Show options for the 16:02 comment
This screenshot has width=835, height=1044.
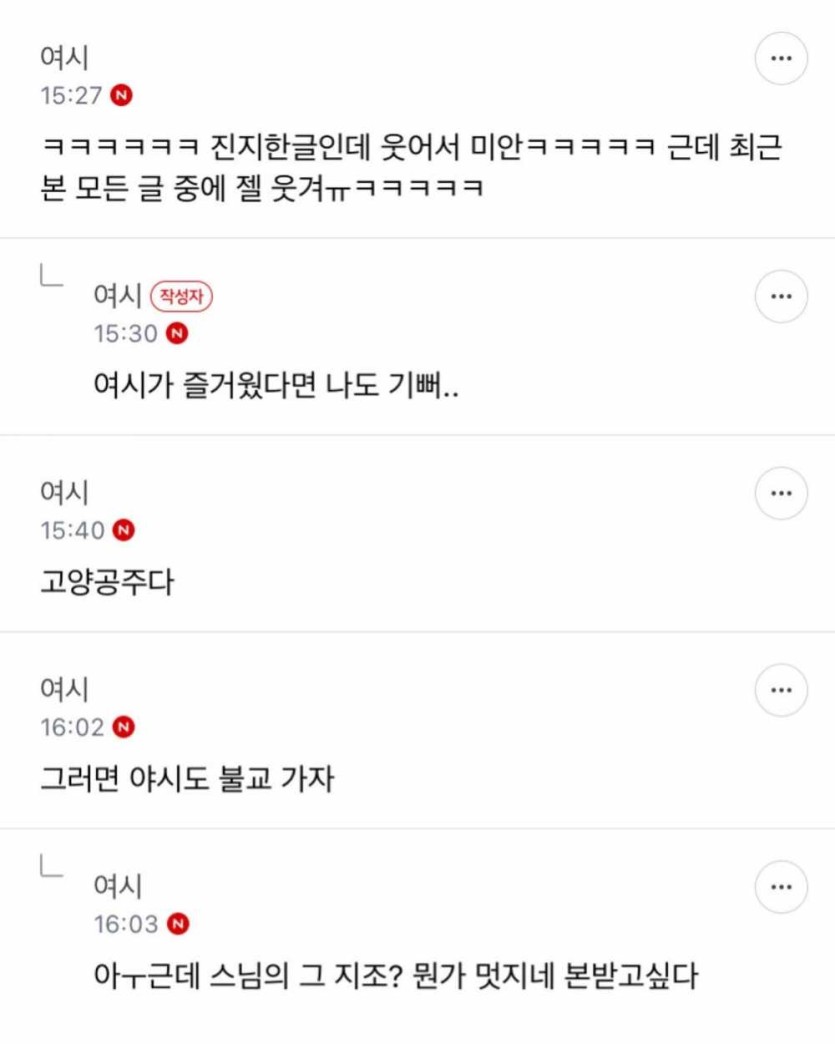781,690
